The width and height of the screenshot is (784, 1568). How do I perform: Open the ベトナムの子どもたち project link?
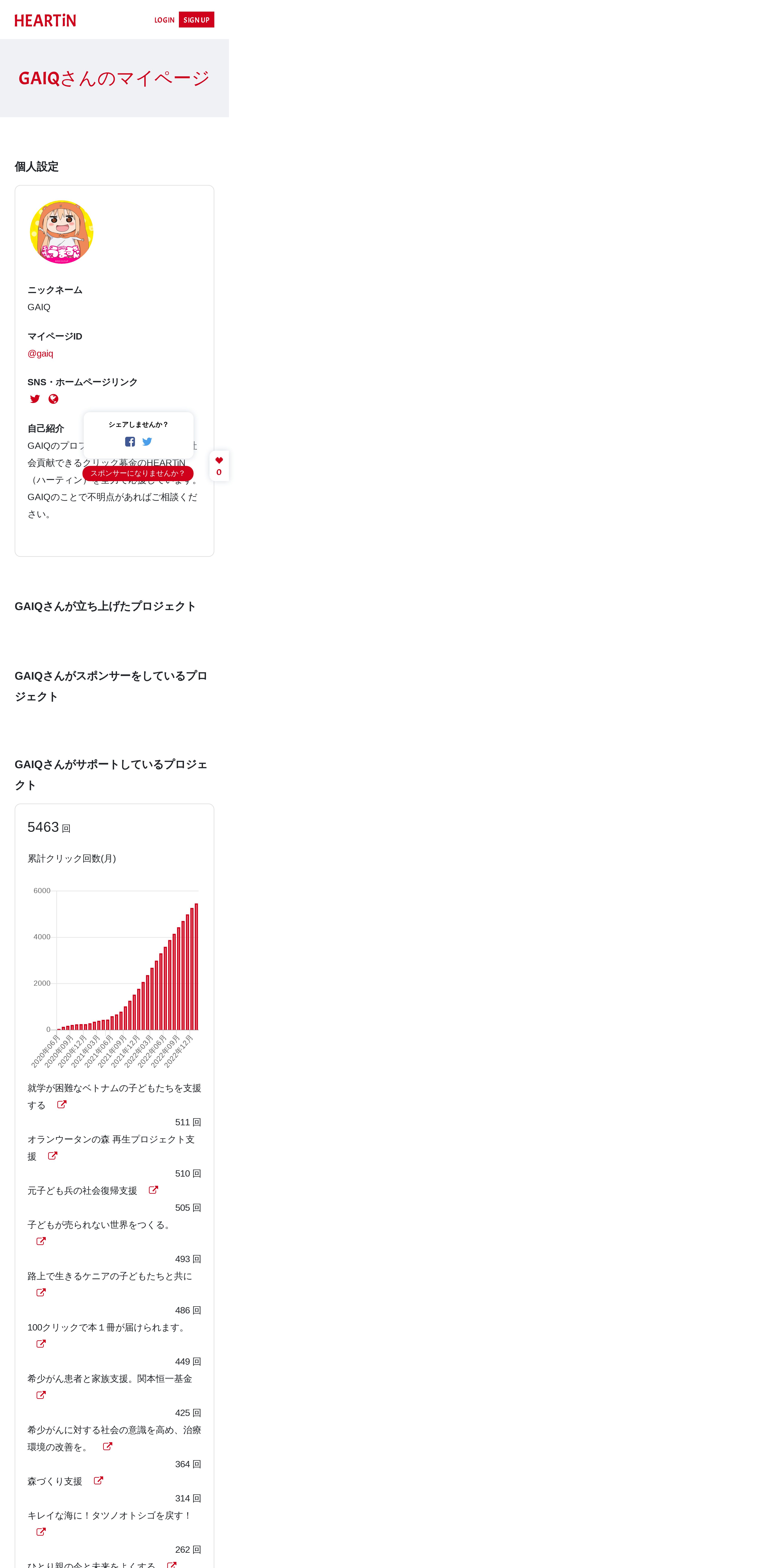click(x=61, y=1105)
